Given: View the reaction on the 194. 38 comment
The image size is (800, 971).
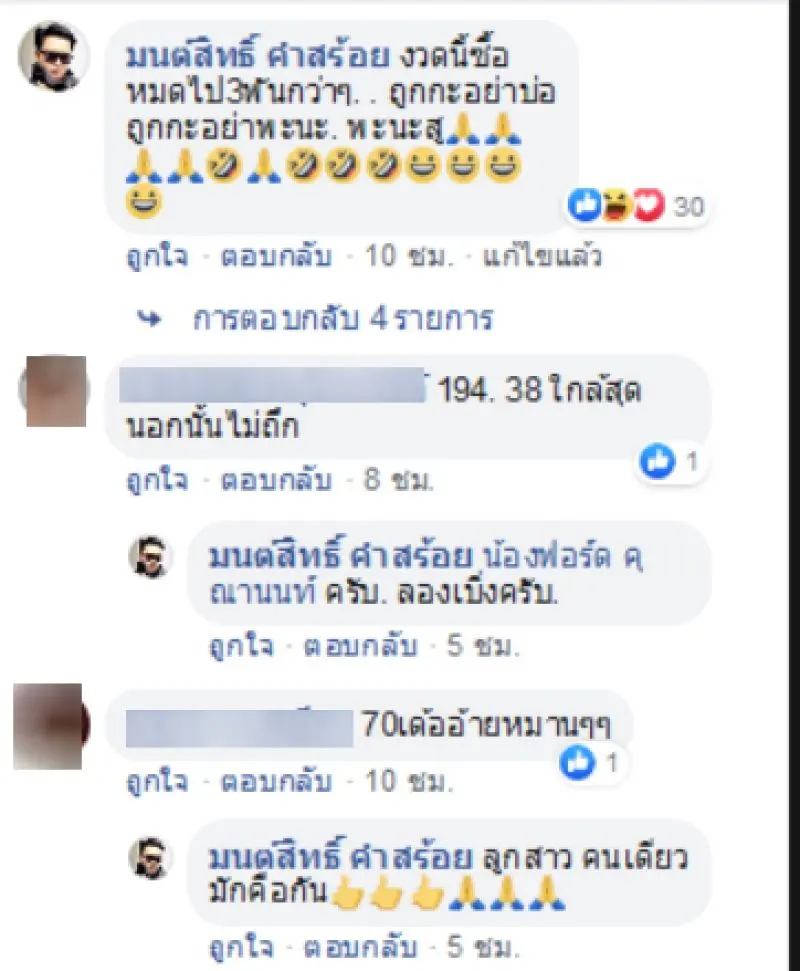Looking at the screenshot, I should tap(671, 464).
